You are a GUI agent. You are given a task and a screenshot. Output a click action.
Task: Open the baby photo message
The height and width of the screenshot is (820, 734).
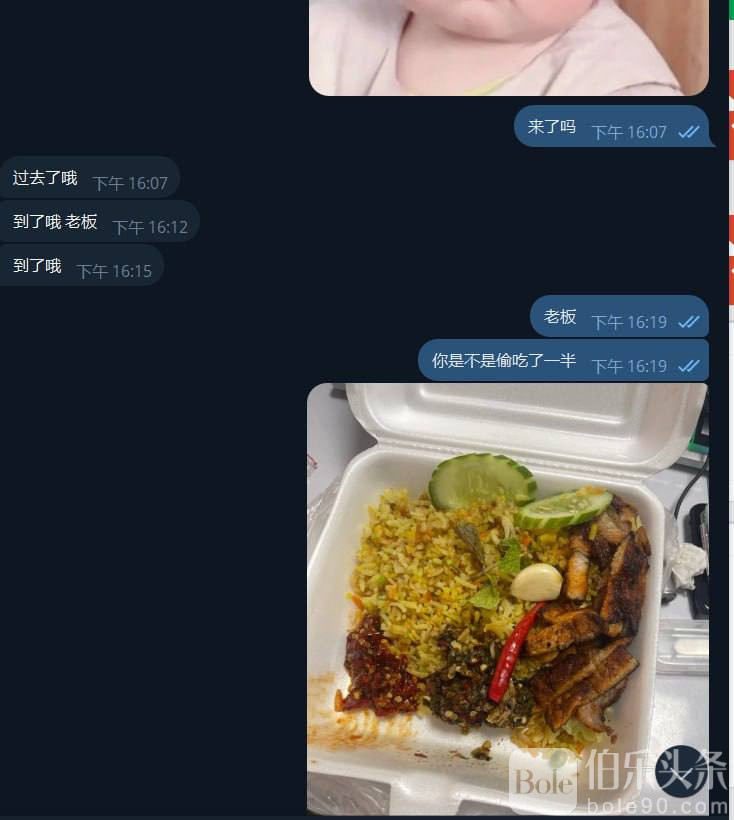[508, 45]
